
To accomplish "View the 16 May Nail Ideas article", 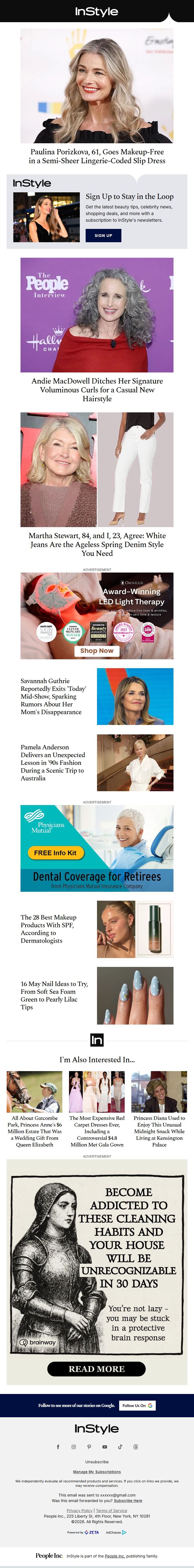I will pos(53,995).
